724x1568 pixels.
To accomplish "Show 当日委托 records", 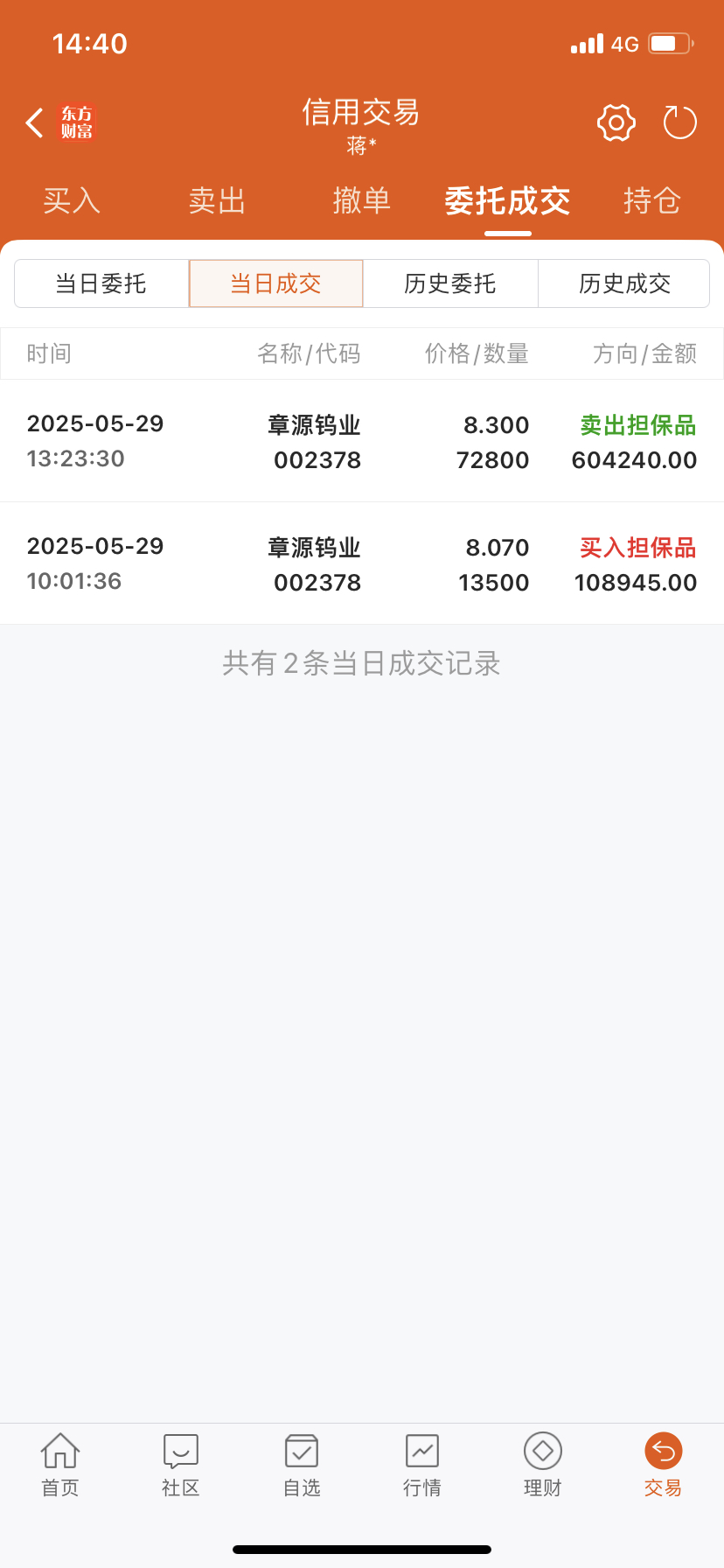I will (x=101, y=283).
